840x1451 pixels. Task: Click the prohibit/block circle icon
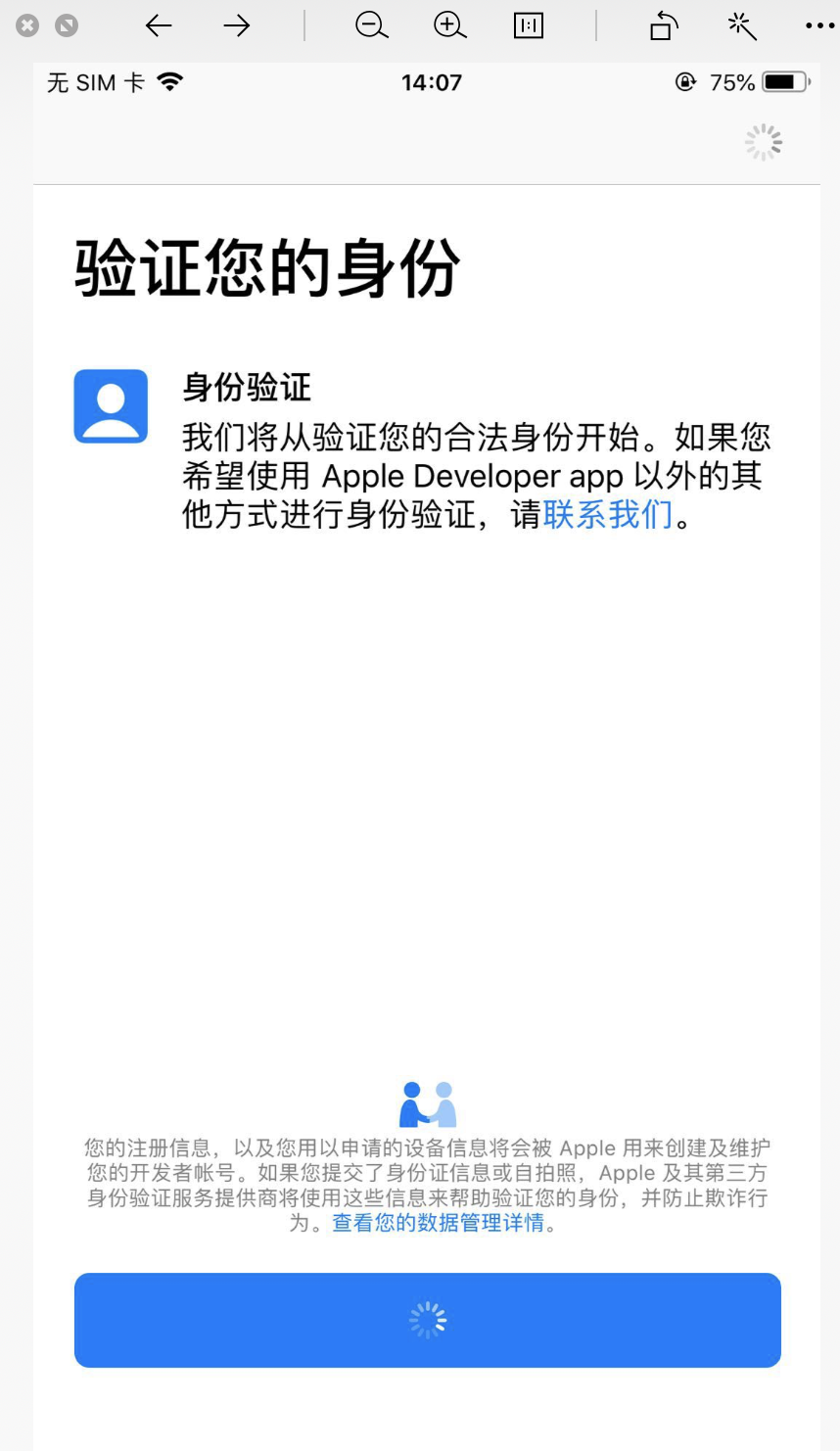point(67,25)
